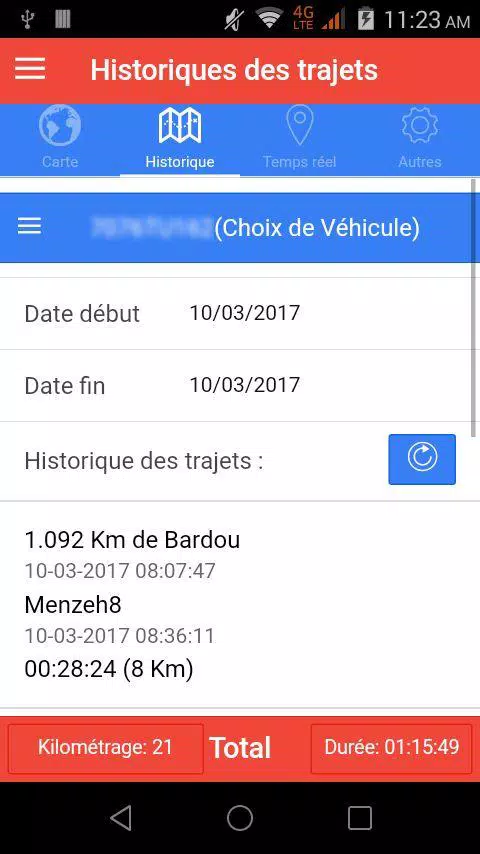Tap the Durée: 01:15:49 box
The image size is (480, 854).
pos(391,748)
